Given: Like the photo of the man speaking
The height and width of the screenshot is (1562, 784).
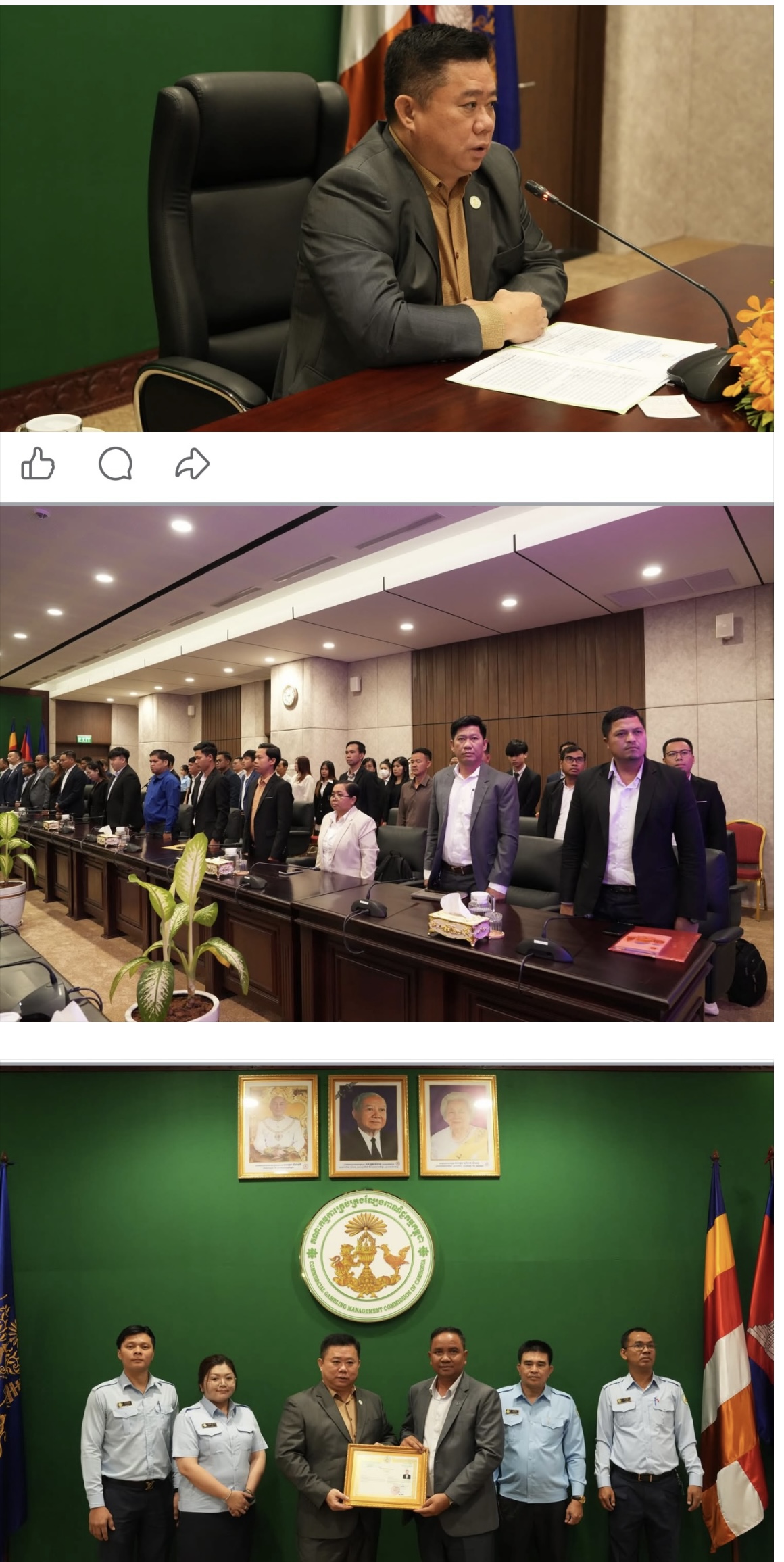Looking at the screenshot, I should click(38, 464).
